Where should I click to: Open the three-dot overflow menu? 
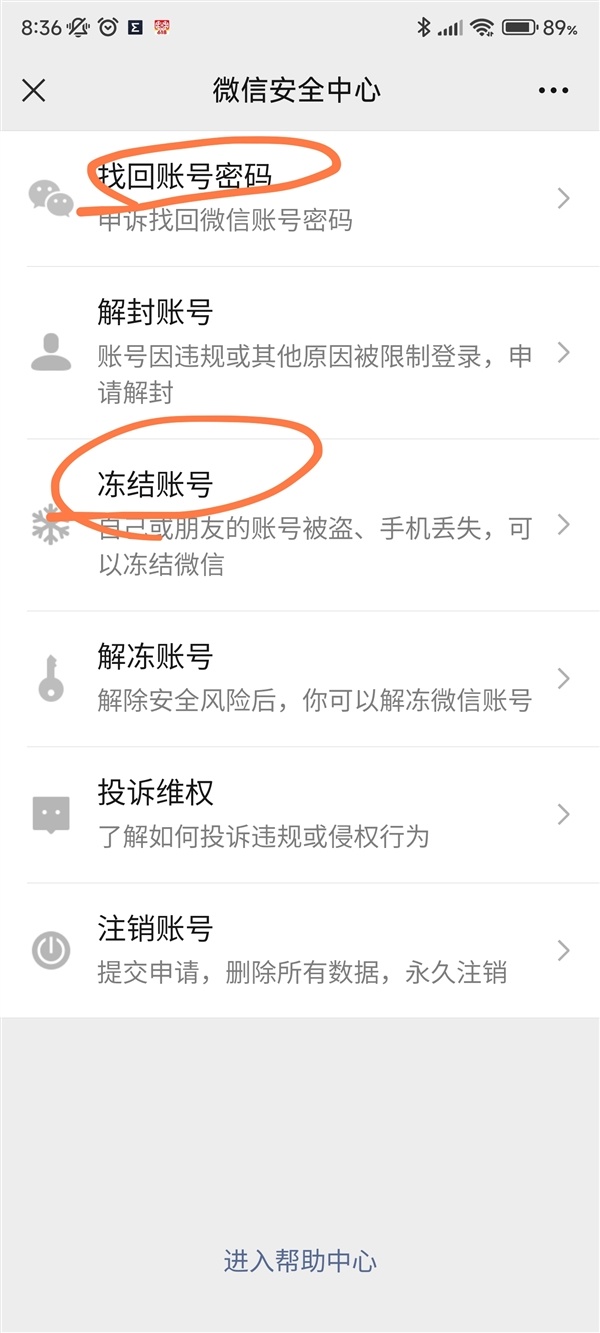tap(553, 90)
